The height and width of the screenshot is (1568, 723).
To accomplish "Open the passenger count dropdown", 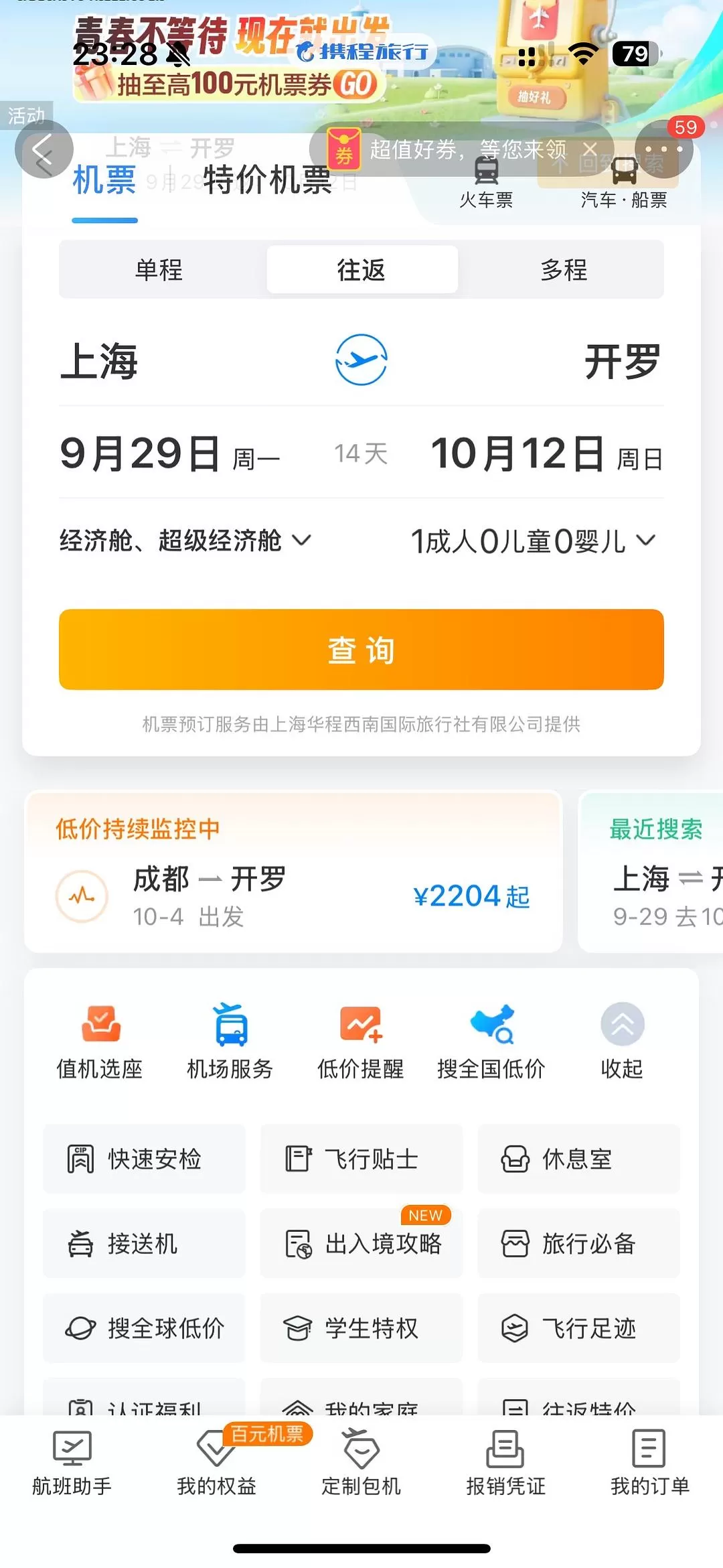I will pyautogui.click(x=531, y=540).
